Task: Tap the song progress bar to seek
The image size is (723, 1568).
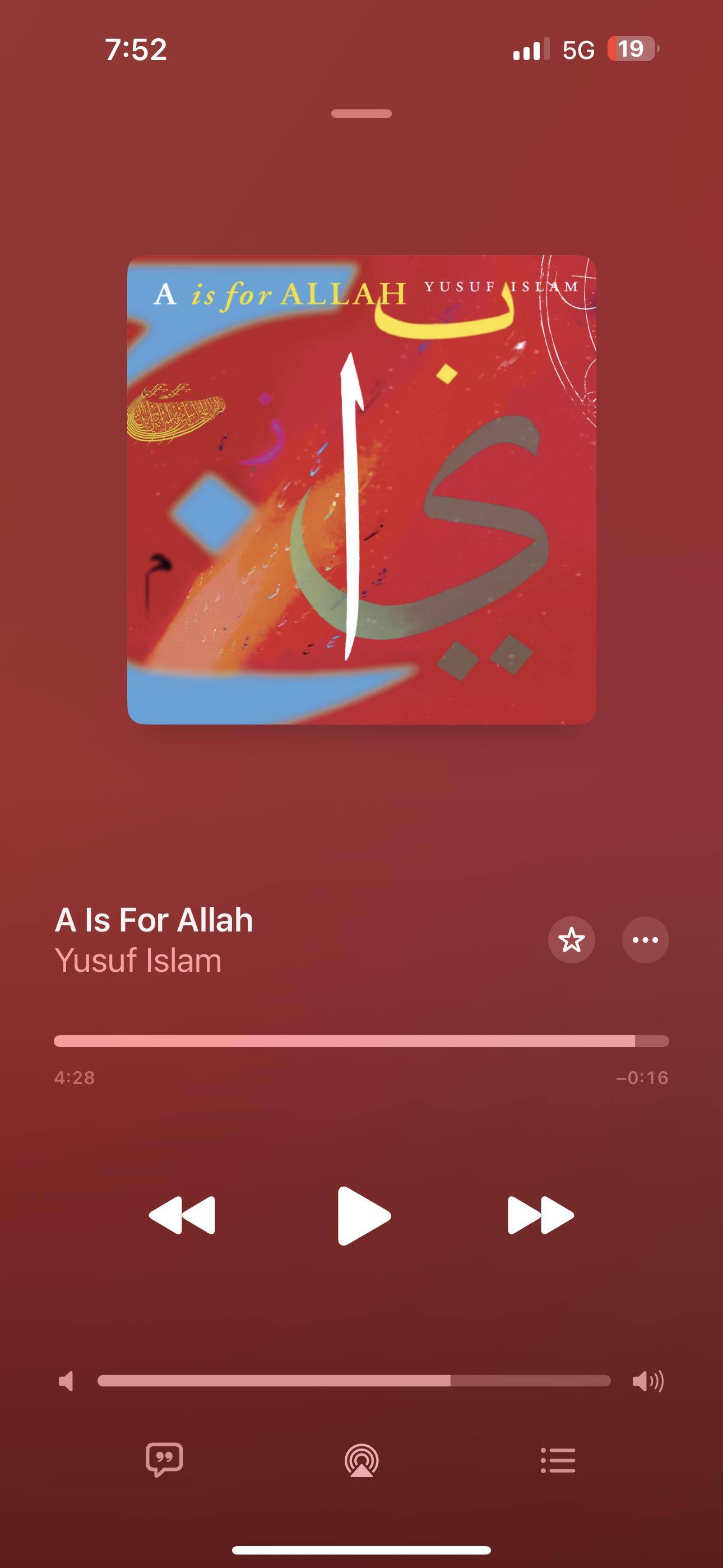Action: pyautogui.click(x=361, y=1041)
